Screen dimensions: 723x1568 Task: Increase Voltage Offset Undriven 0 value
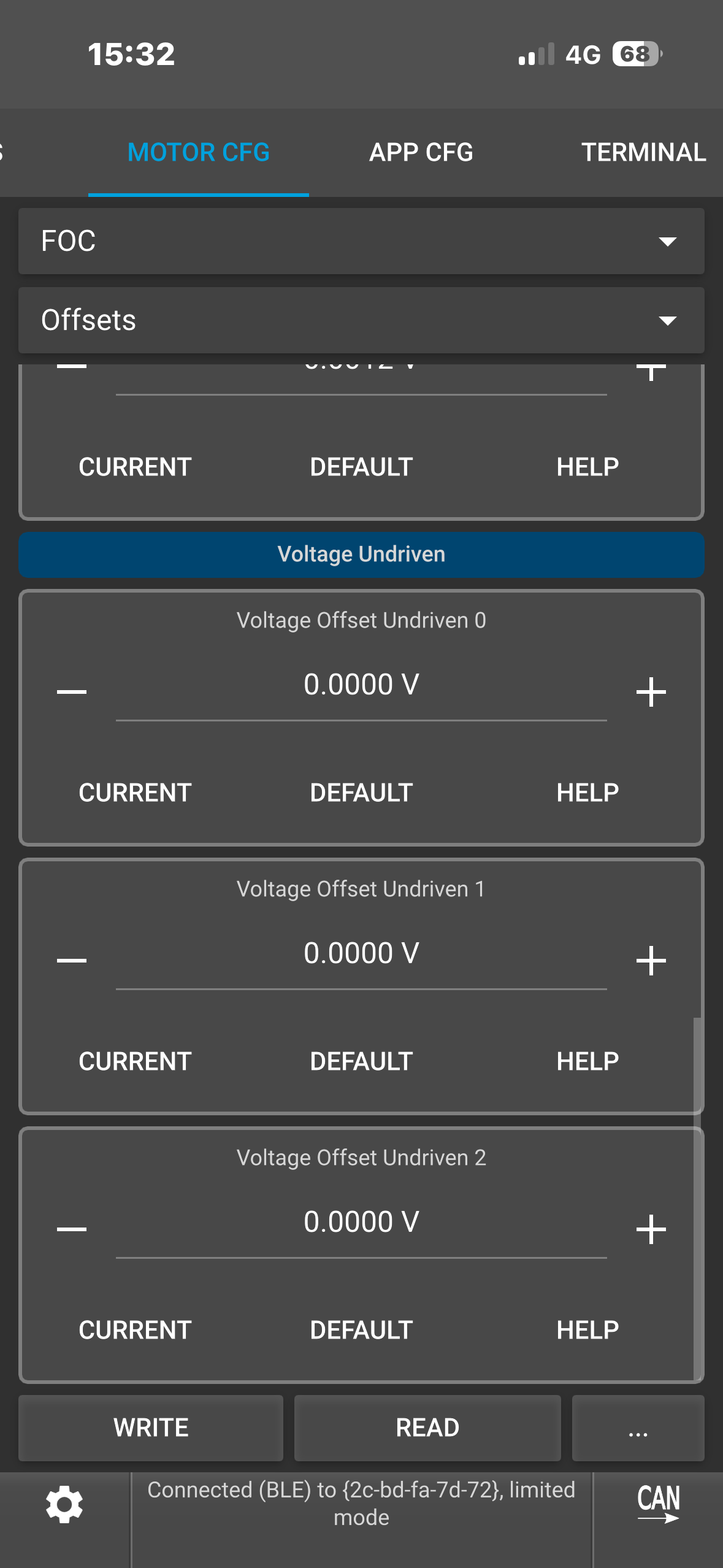tap(651, 692)
